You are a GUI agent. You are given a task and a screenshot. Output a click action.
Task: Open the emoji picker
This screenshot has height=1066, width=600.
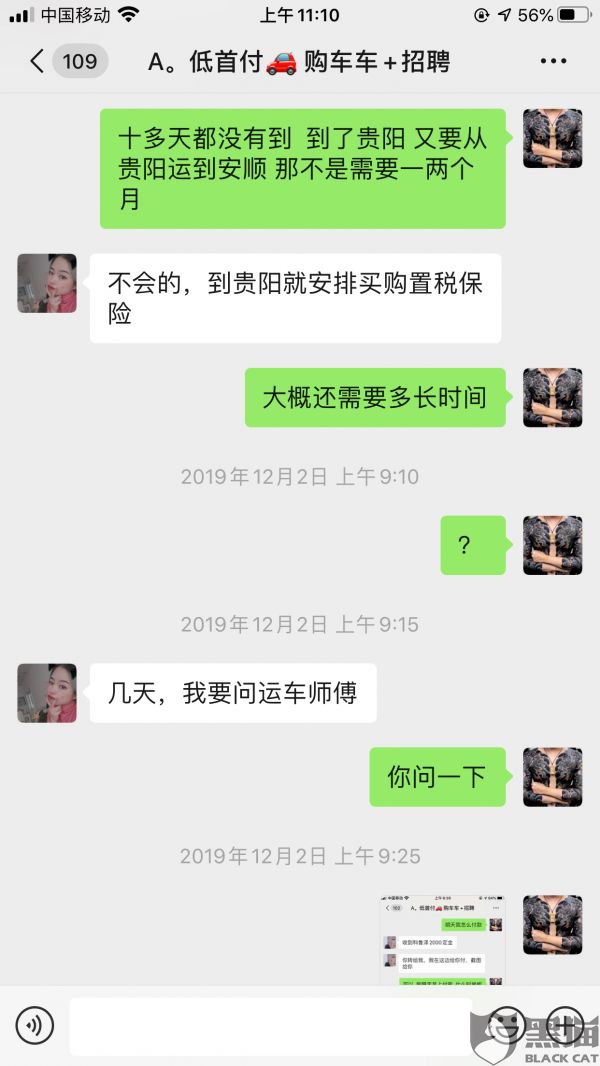(x=507, y=1025)
